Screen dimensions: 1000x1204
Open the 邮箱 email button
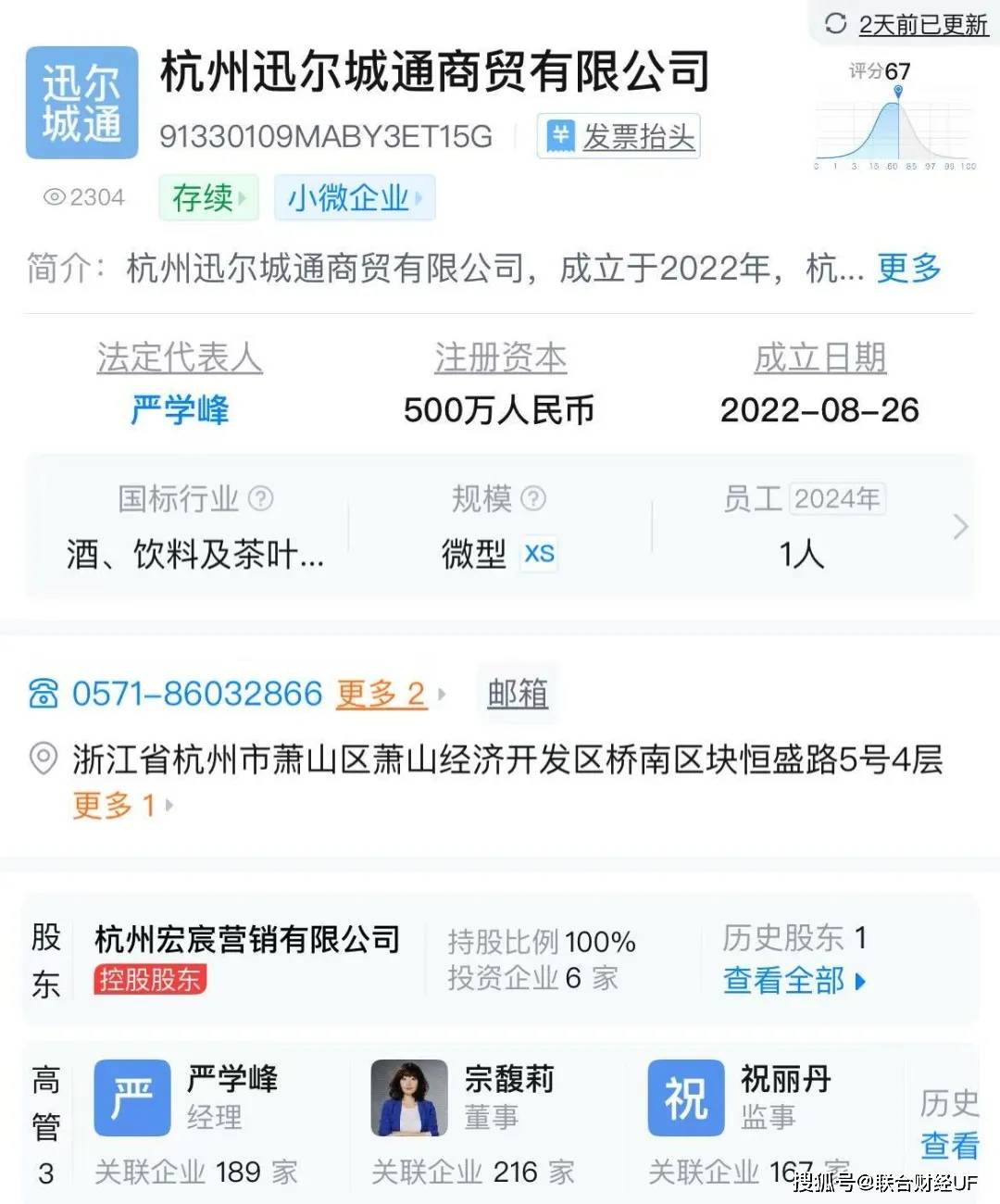(518, 694)
